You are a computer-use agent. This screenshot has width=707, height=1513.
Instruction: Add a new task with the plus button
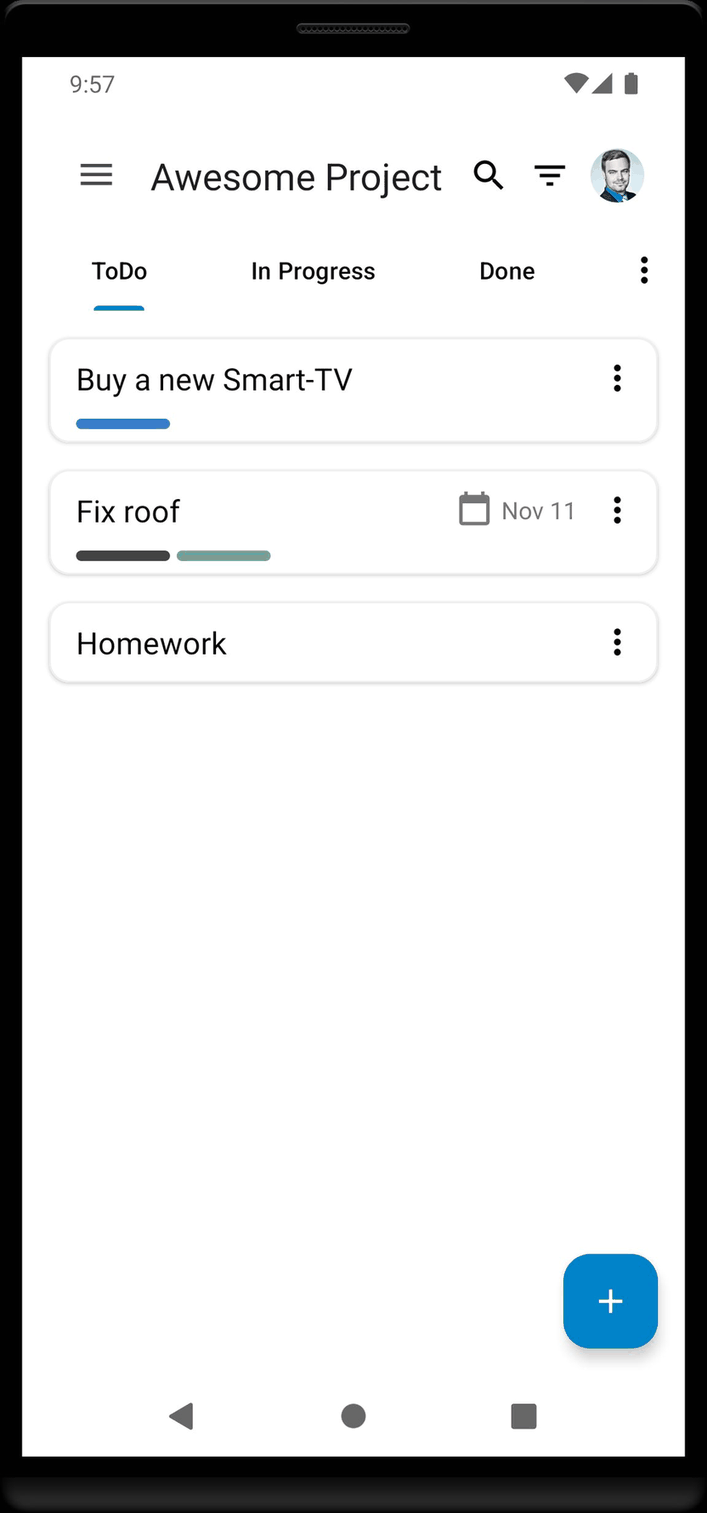pyautogui.click(x=610, y=1301)
